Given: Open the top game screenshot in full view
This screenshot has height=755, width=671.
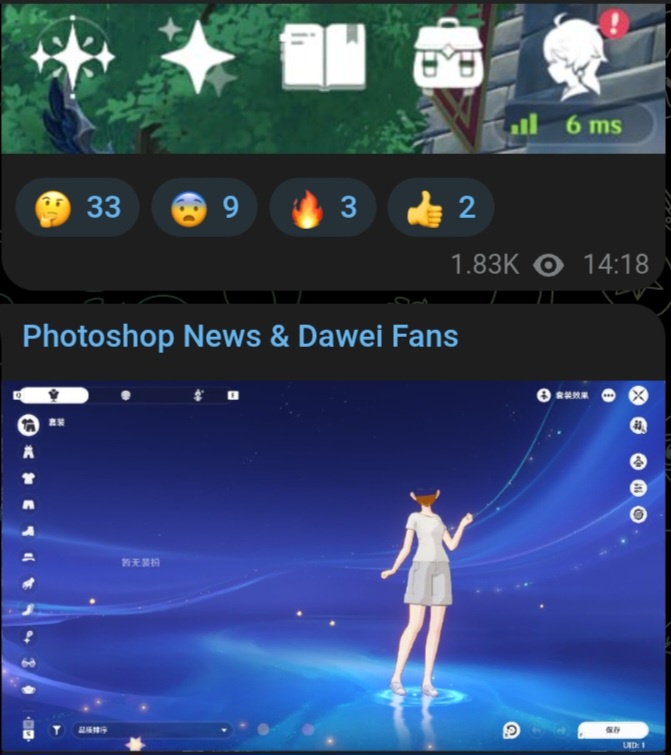Looking at the screenshot, I should [334, 78].
